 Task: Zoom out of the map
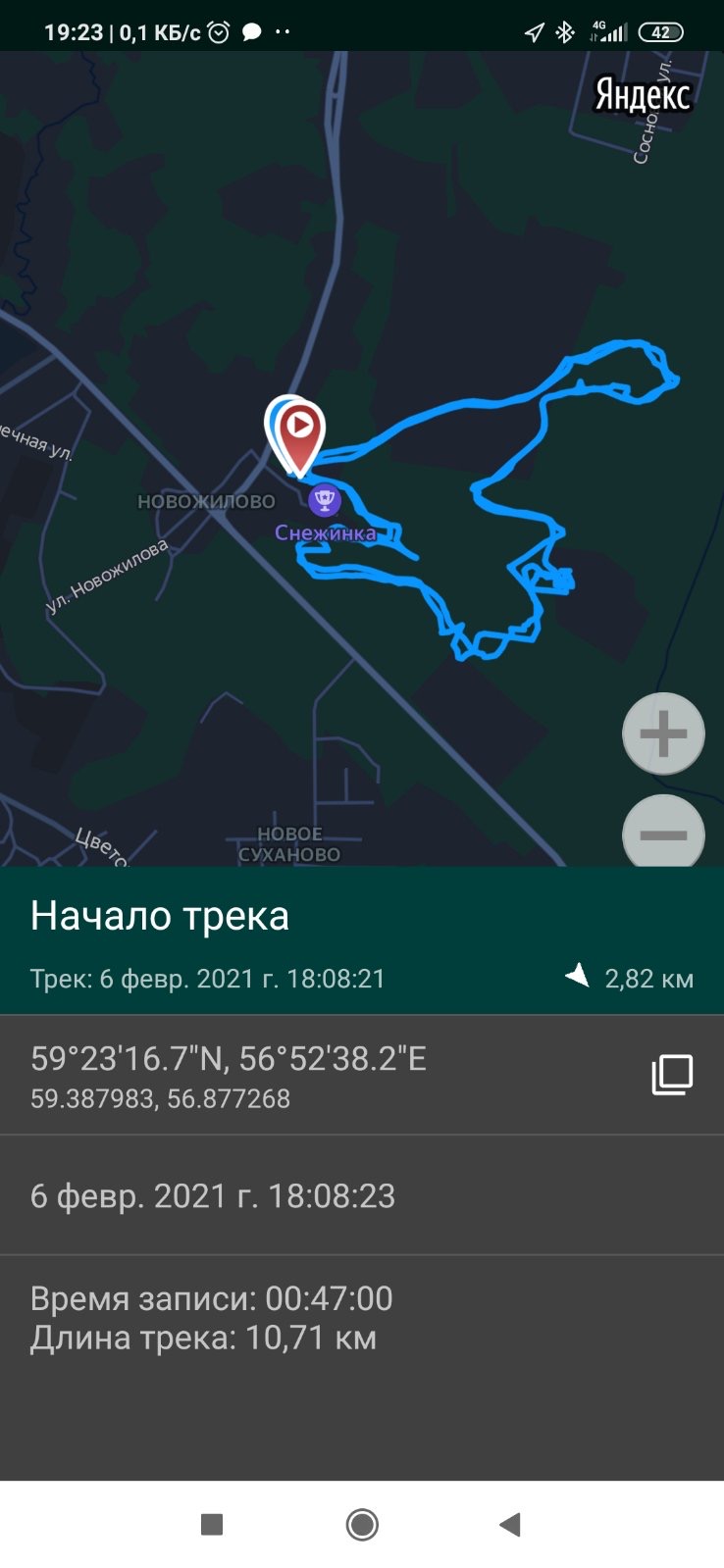click(663, 835)
